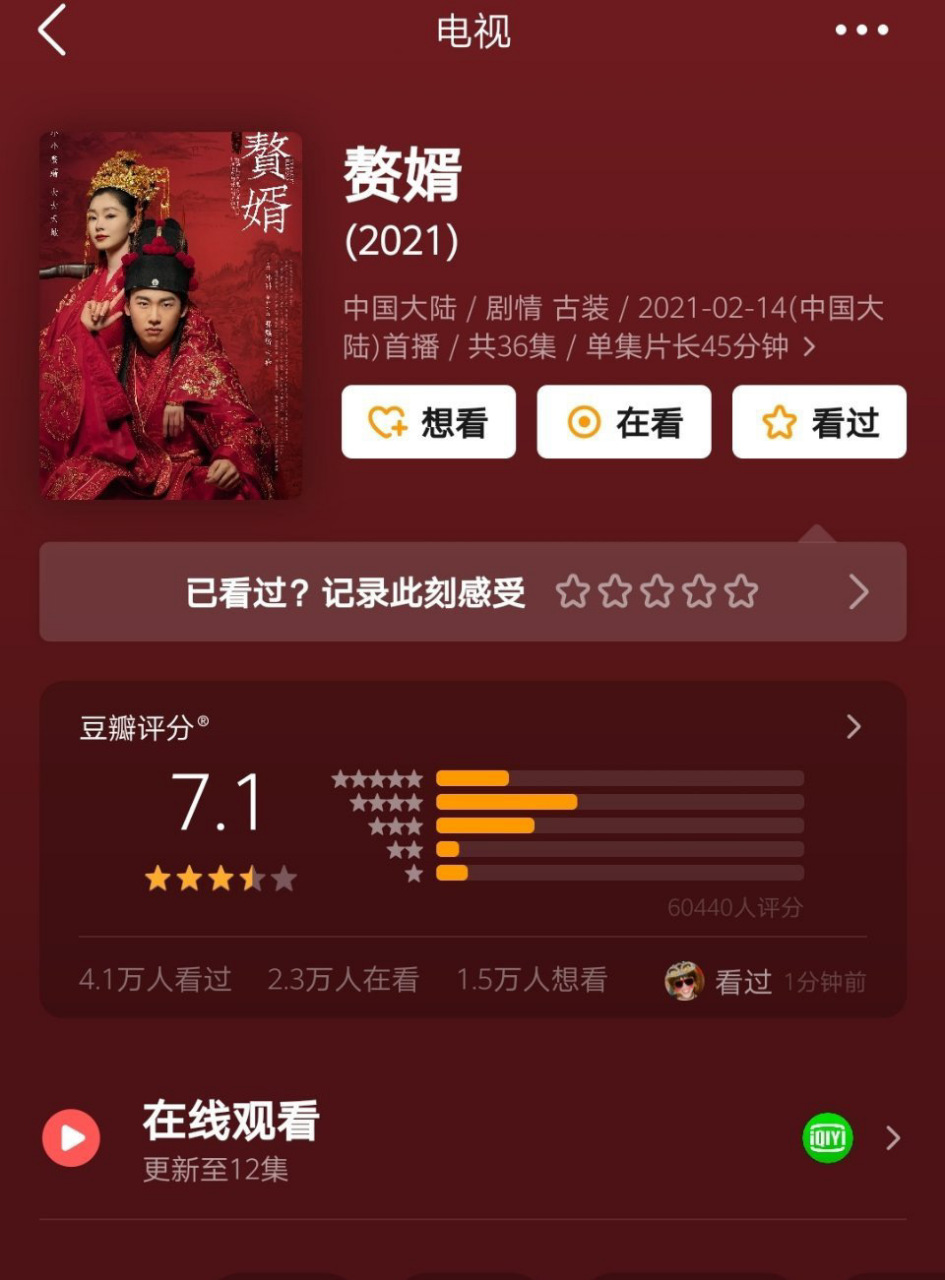Toggle 在看 status for the show

click(x=624, y=423)
